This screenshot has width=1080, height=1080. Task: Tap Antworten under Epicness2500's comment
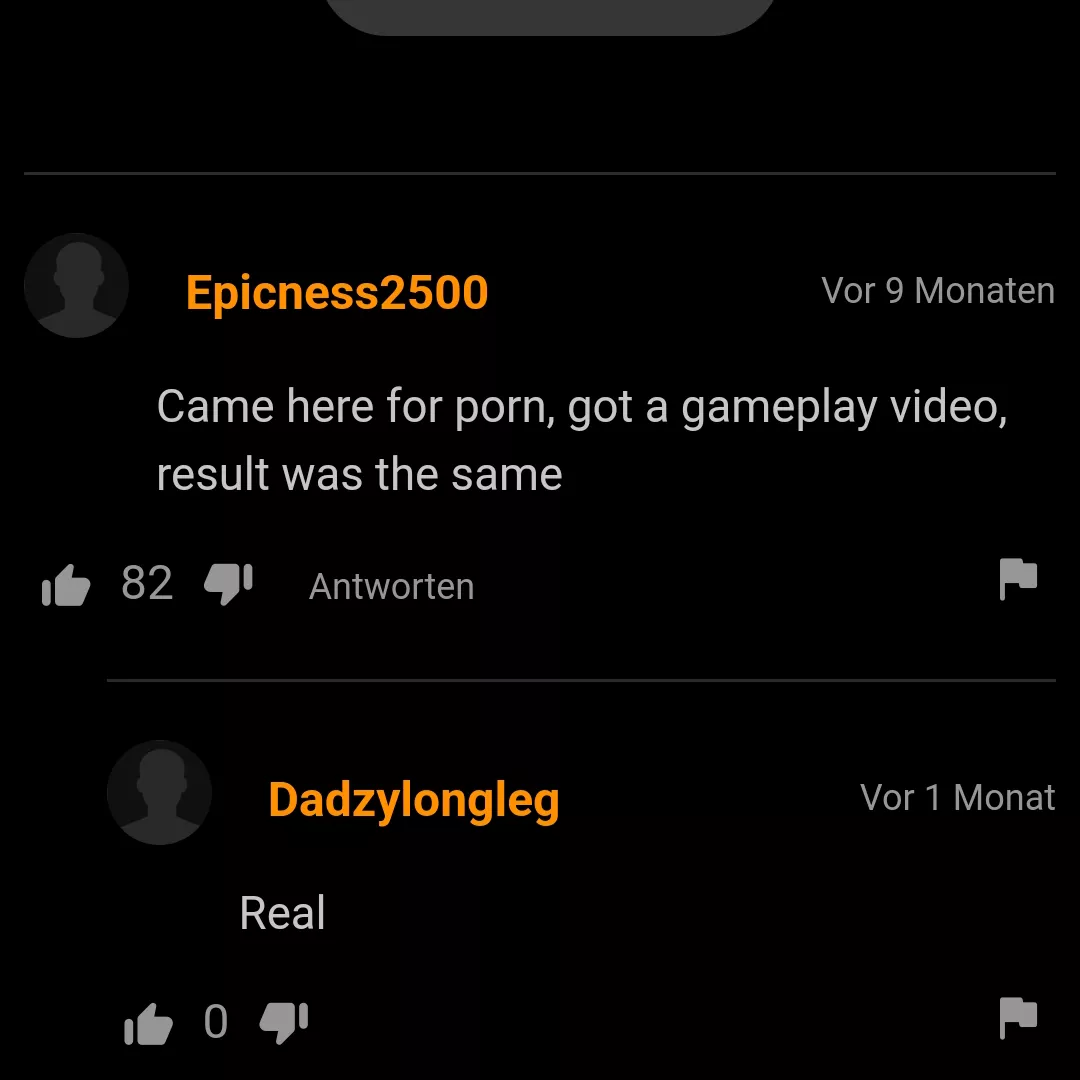(391, 586)
